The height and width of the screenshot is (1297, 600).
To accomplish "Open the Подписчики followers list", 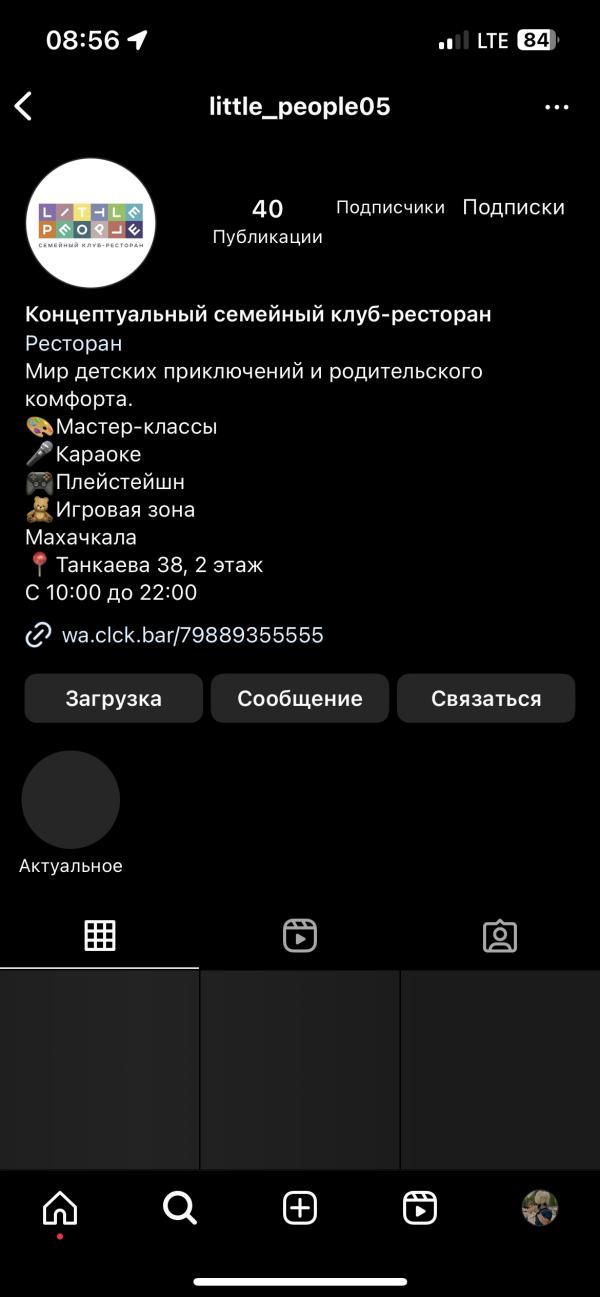I will [x=390, y=208].
